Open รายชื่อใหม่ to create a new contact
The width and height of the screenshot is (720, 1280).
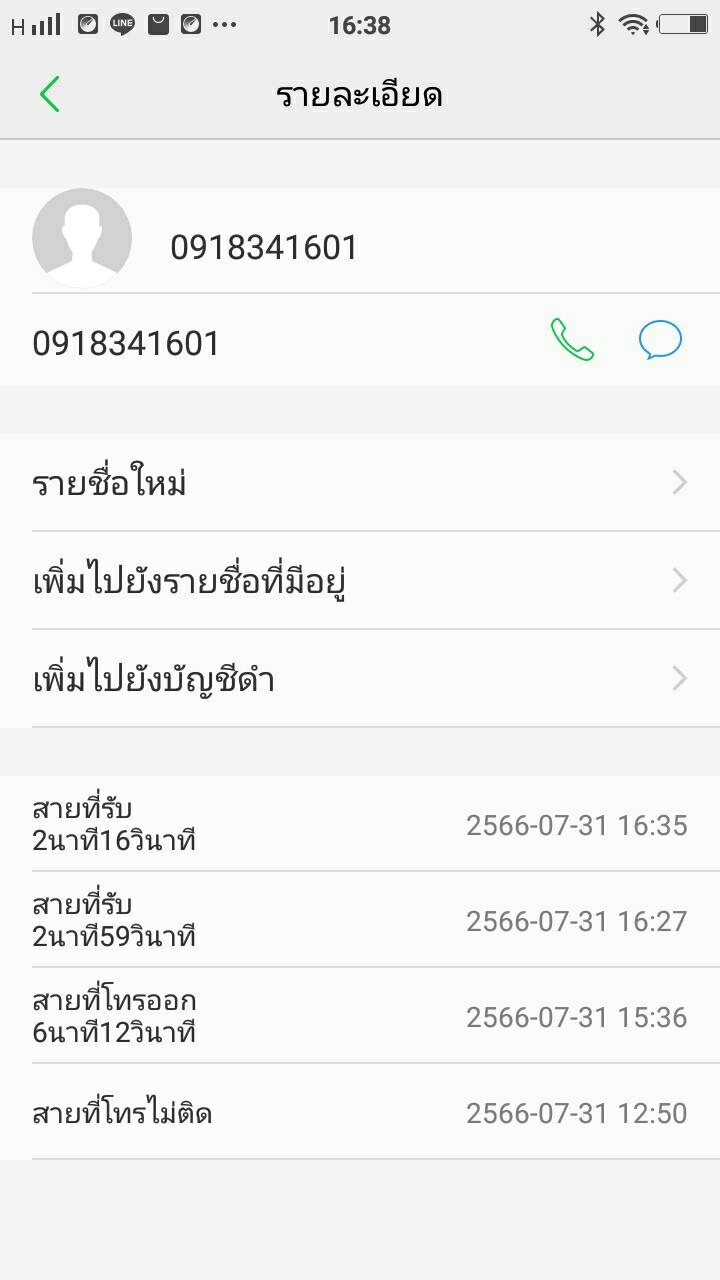pos(360,483)
